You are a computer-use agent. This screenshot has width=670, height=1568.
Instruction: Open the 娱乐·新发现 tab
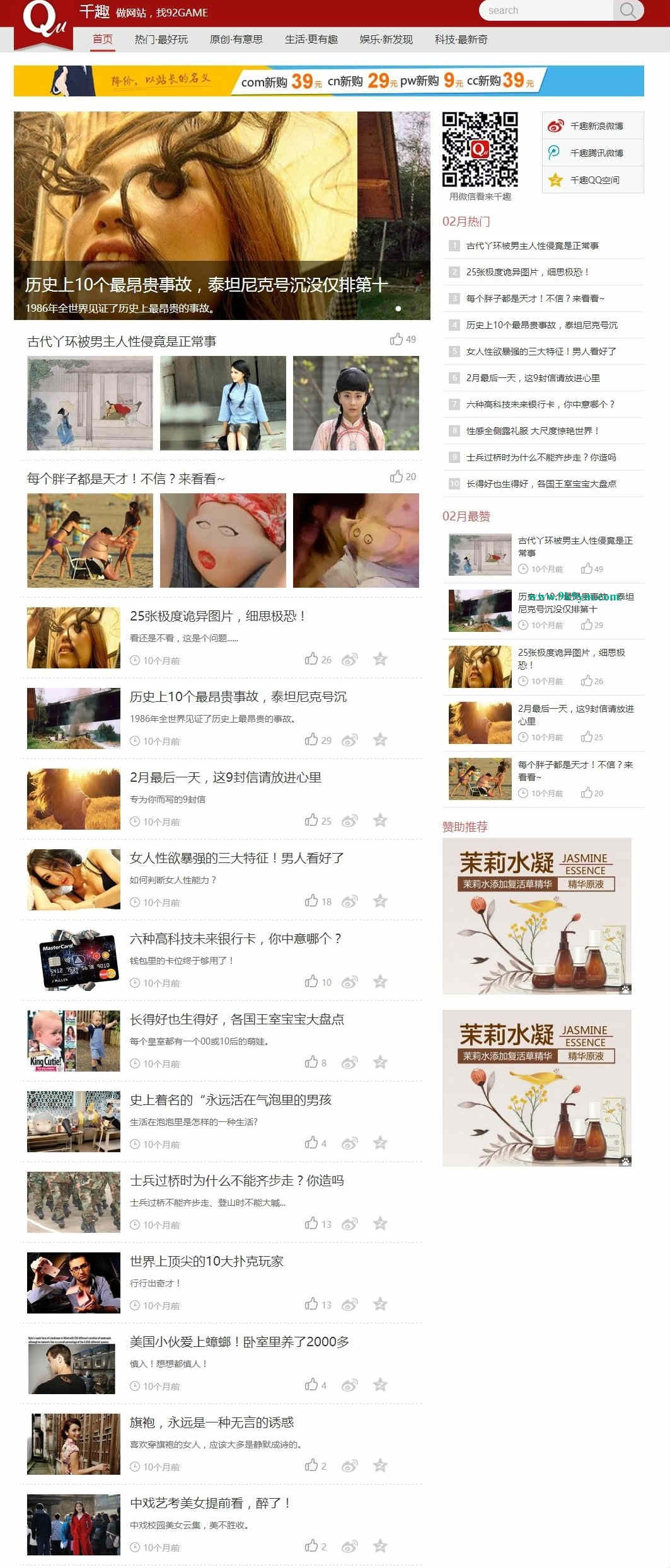[386, 39]
